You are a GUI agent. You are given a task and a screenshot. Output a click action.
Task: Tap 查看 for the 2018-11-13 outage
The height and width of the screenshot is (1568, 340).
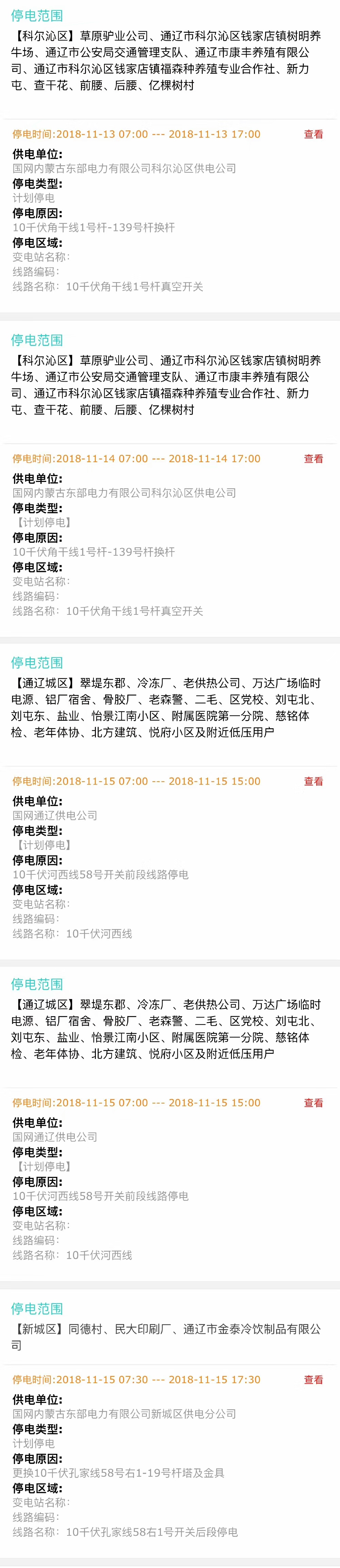[313, 135]
